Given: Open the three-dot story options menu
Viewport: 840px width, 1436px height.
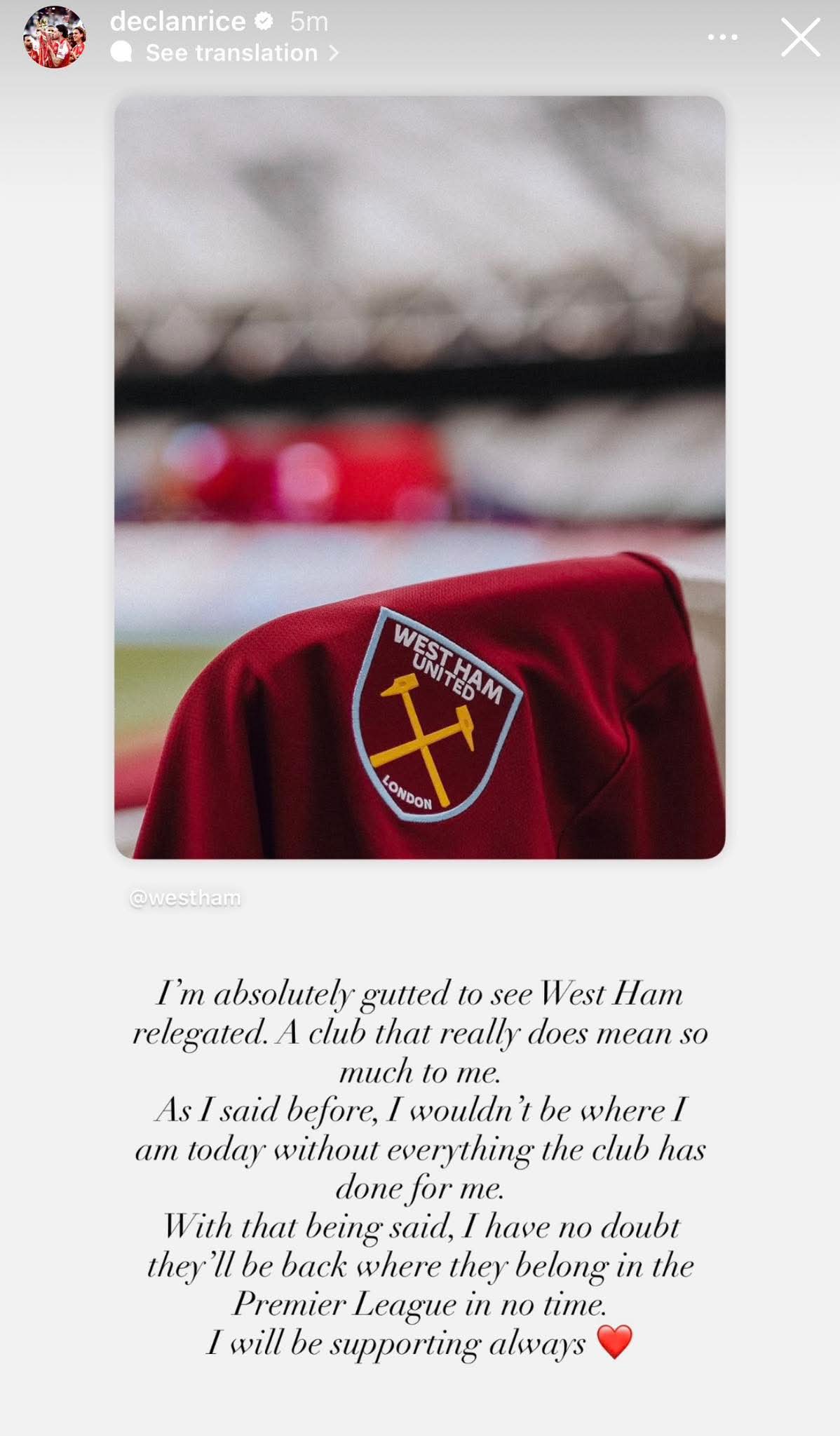Looking at the screenshot, I should click(x=722, y=38).
